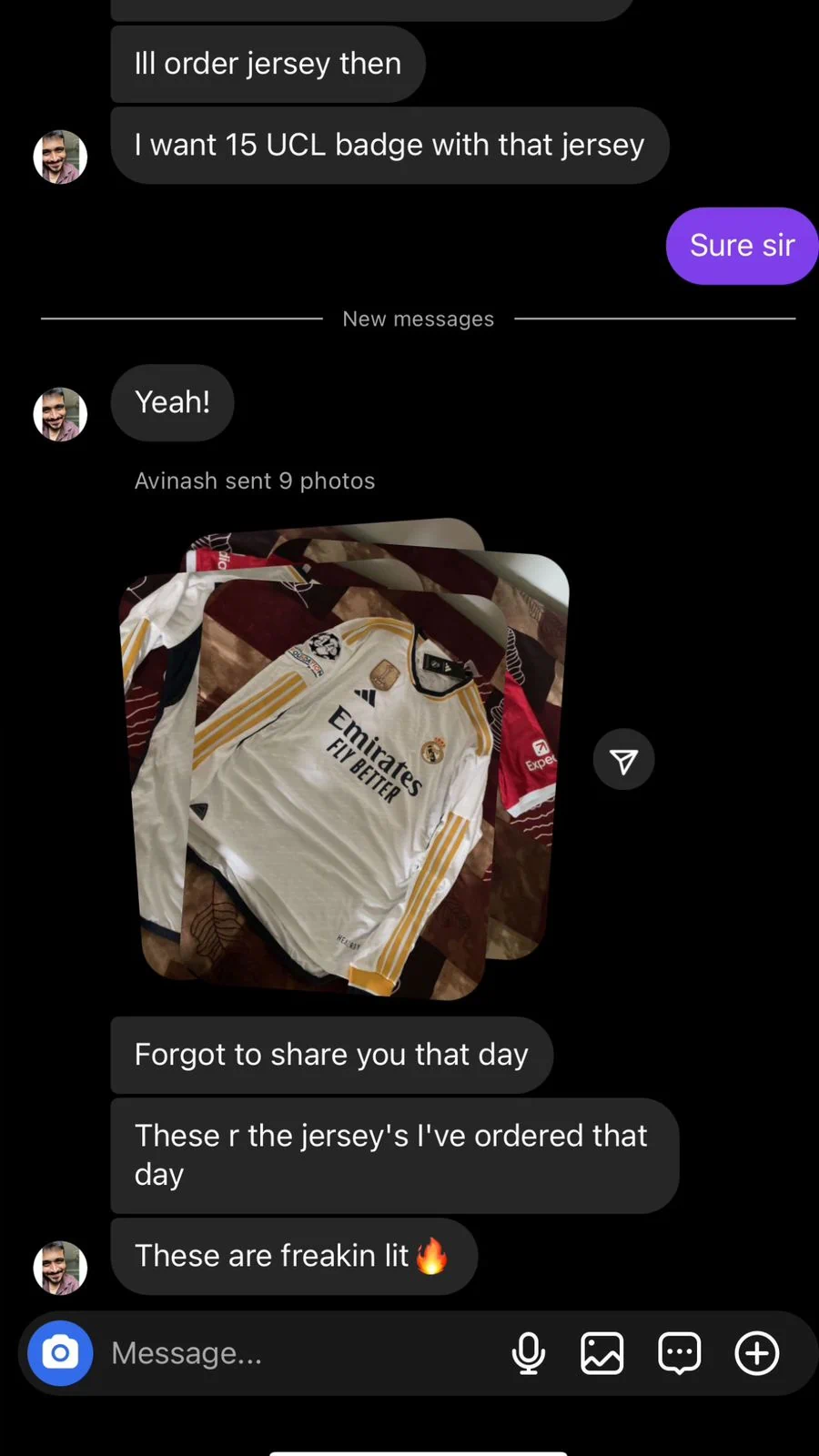The width and height of the screenshot is (819, 1456).
Task: Open the stack of 9 photos from Avinash
Action: tap(344, 760)
